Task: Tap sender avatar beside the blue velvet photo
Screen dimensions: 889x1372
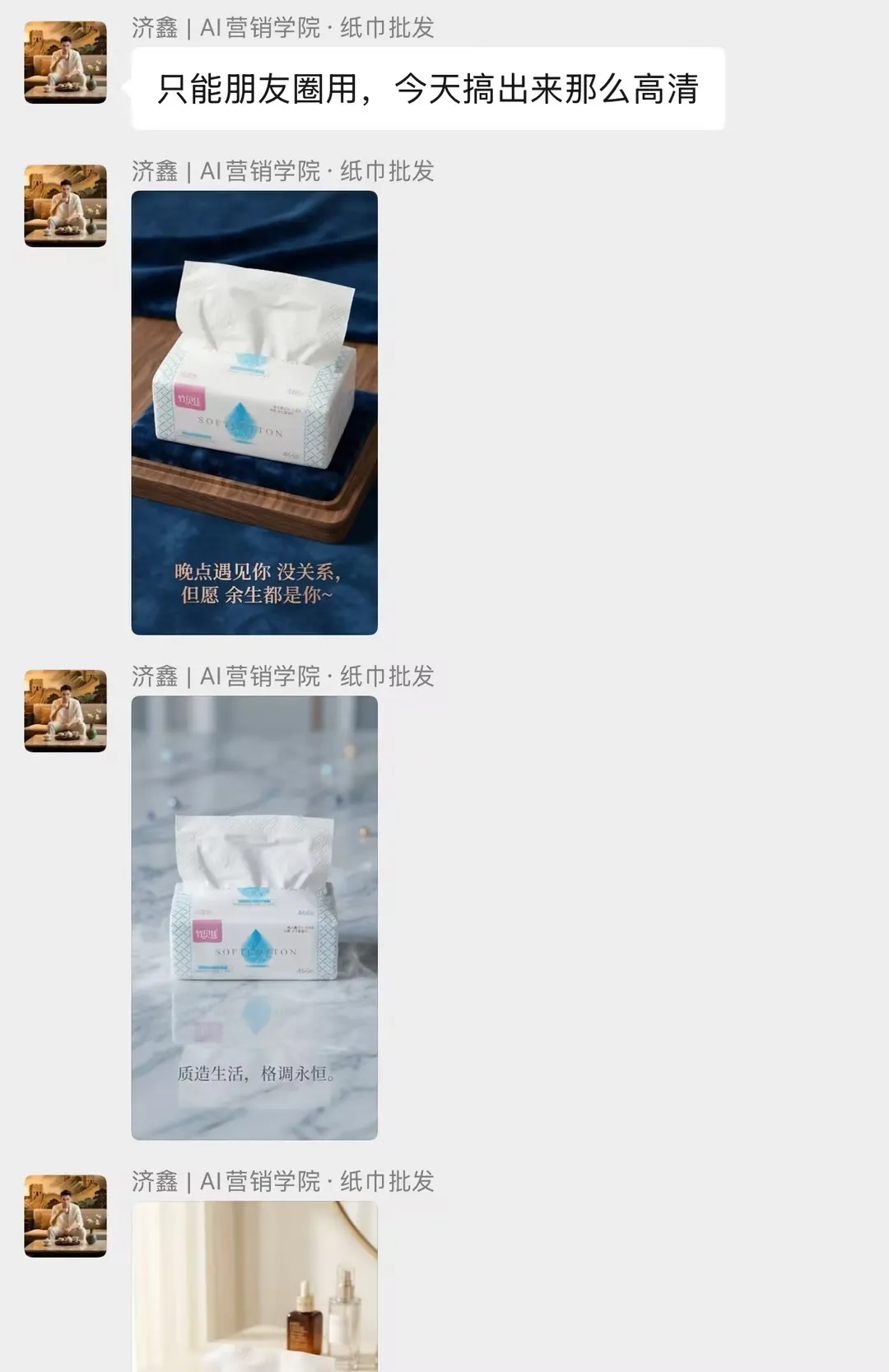Action: (x=66, y=206)
